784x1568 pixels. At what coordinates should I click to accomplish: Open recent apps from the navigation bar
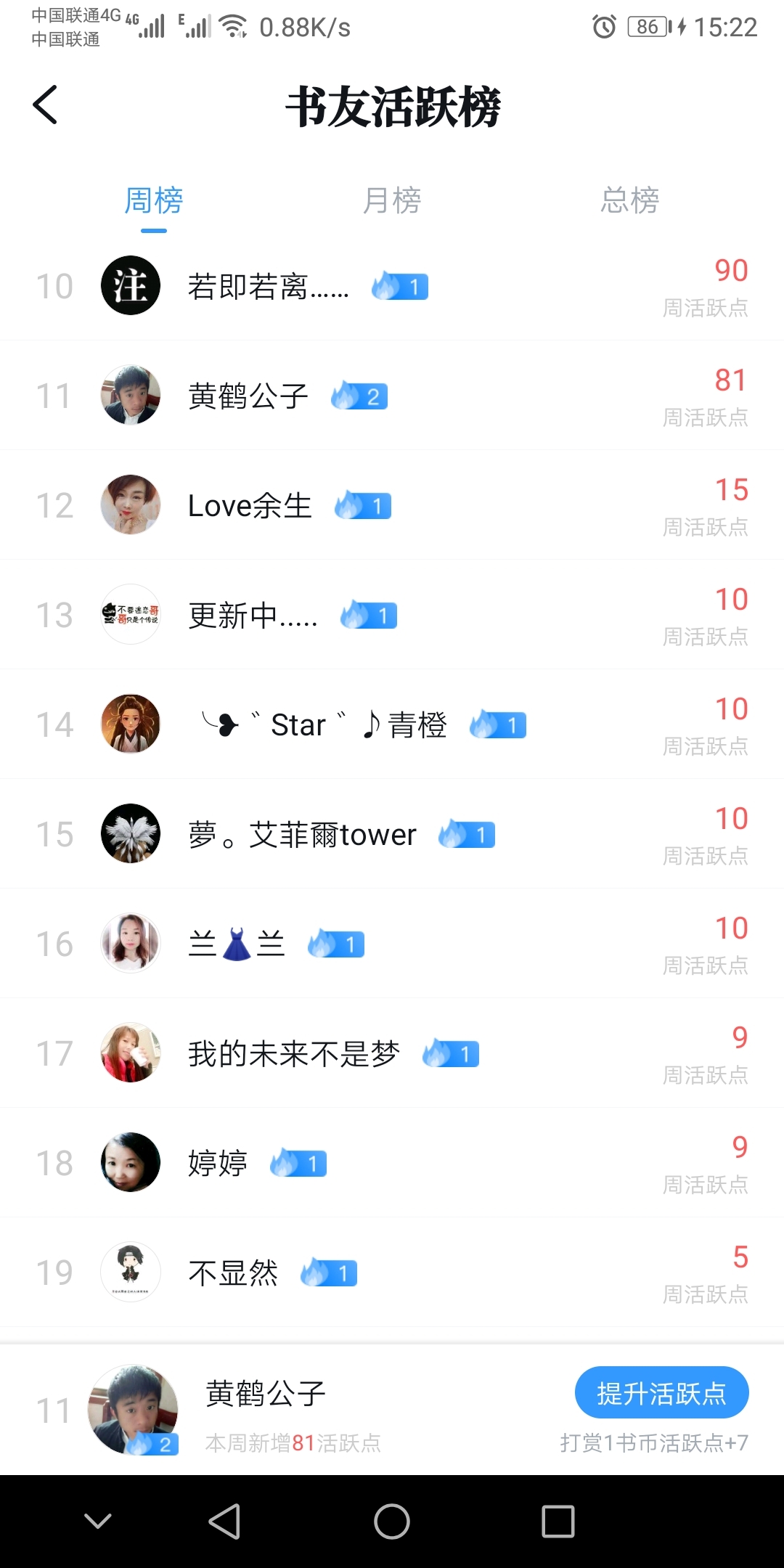(558, 1522)
